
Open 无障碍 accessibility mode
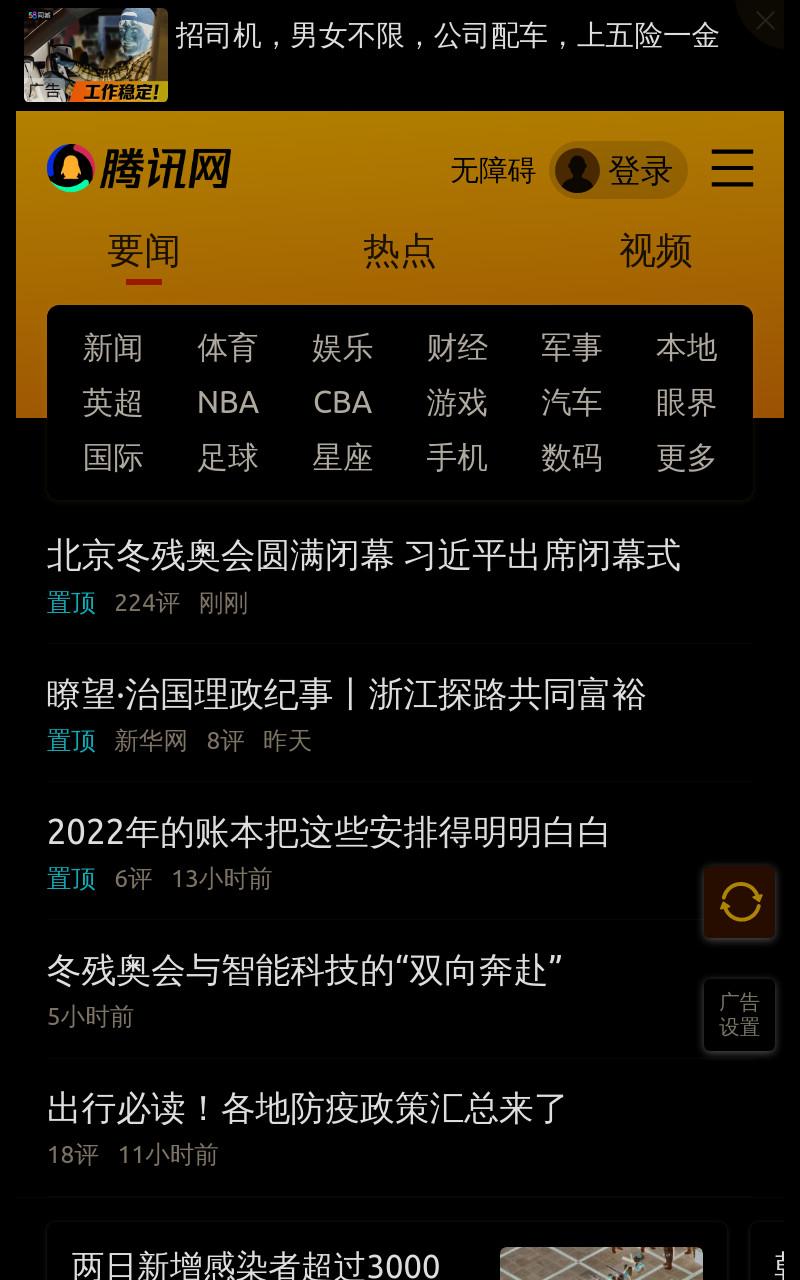[x=492, y=170]
